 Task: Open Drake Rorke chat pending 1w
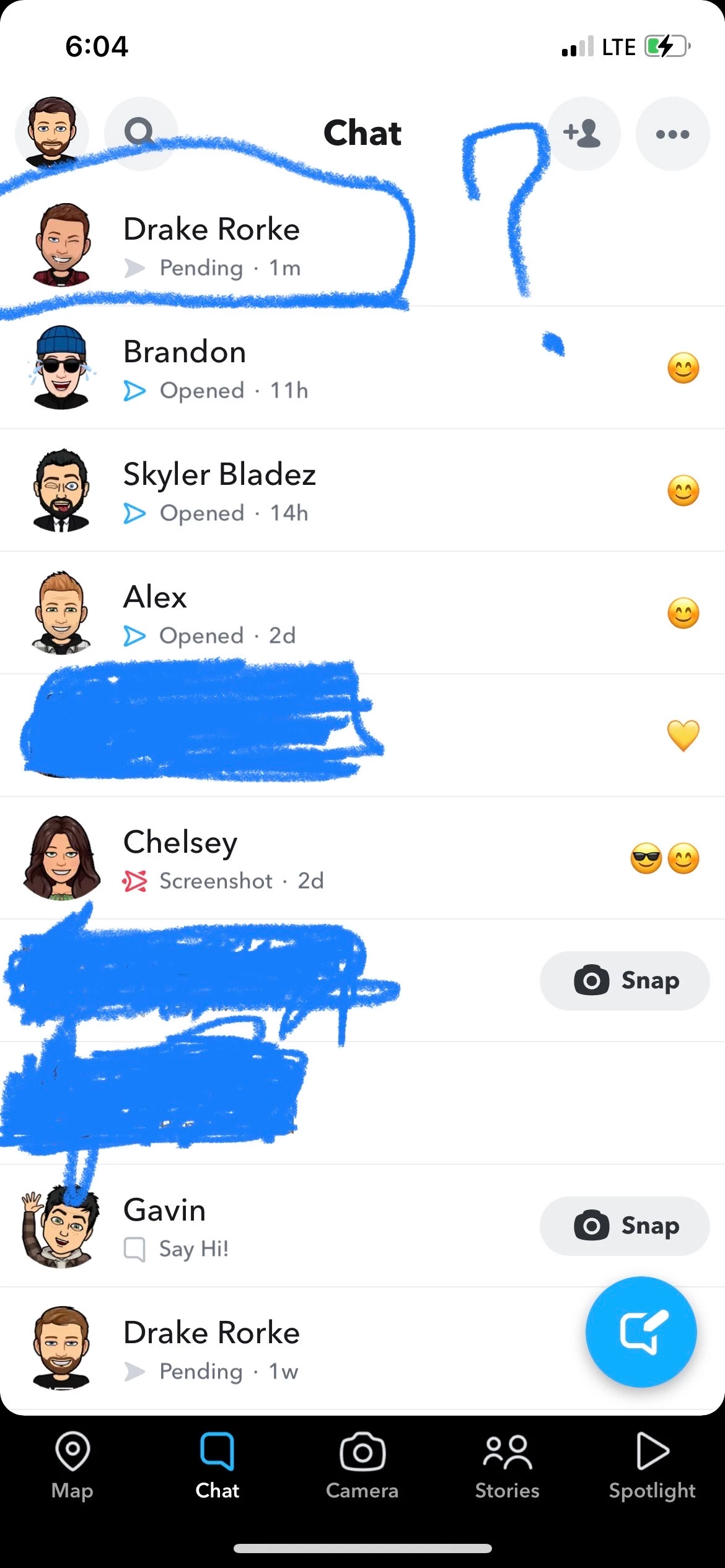[x=211, y=1349]
